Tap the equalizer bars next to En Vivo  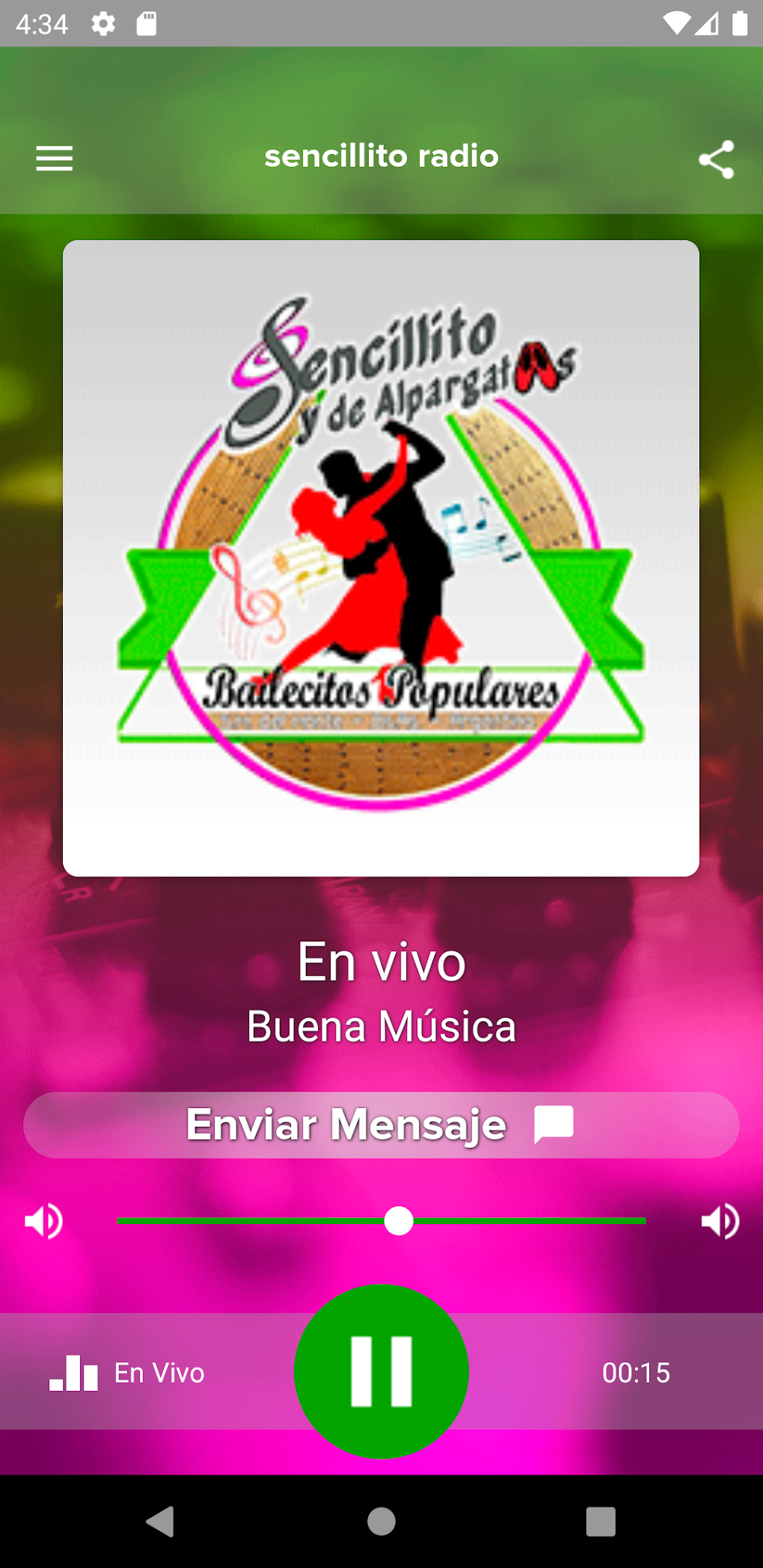coord(73,1372)
